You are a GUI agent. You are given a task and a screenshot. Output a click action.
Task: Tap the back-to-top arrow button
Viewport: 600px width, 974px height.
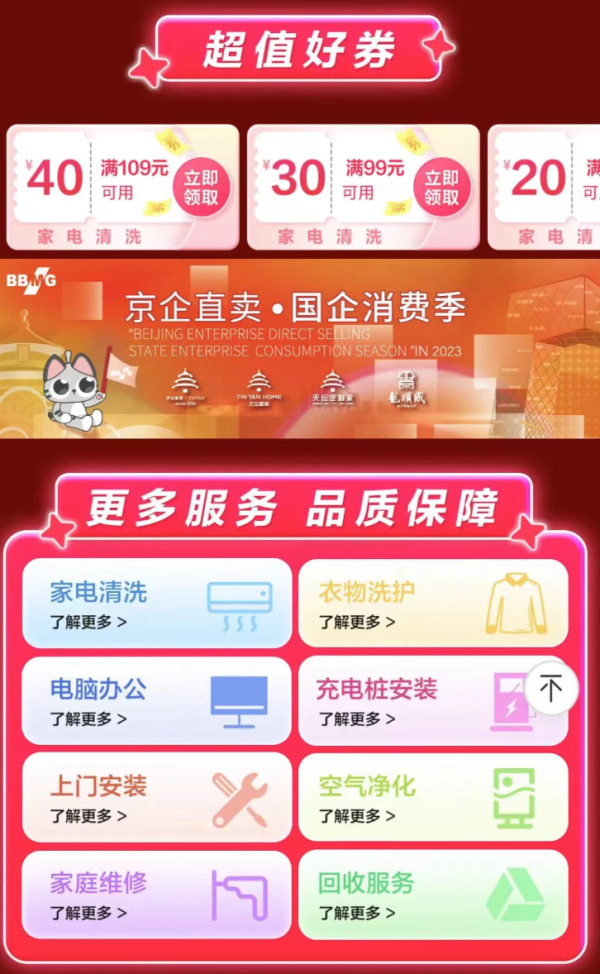[x=551, y=688]
